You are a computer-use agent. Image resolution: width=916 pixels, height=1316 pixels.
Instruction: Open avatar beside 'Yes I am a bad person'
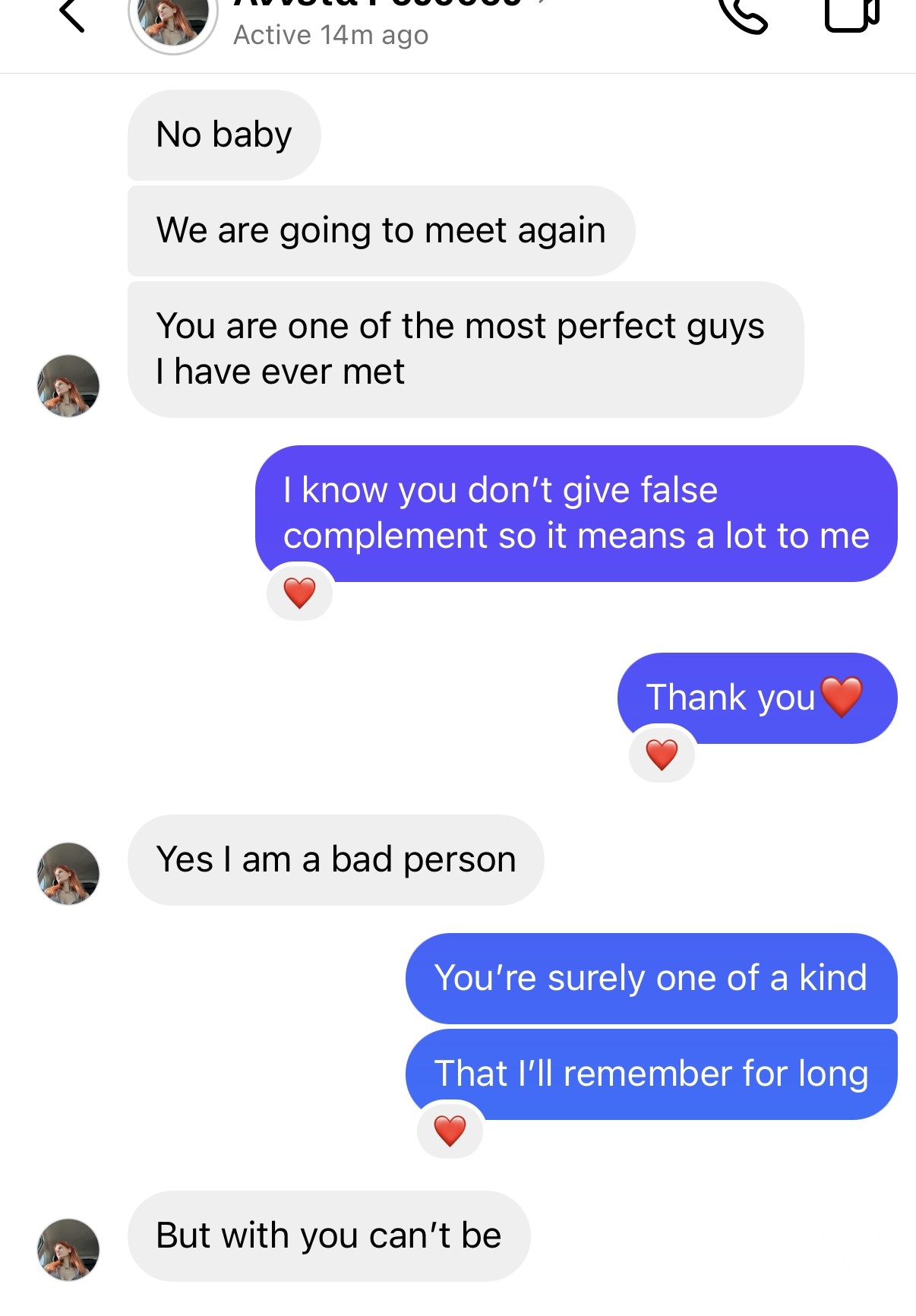68,873
